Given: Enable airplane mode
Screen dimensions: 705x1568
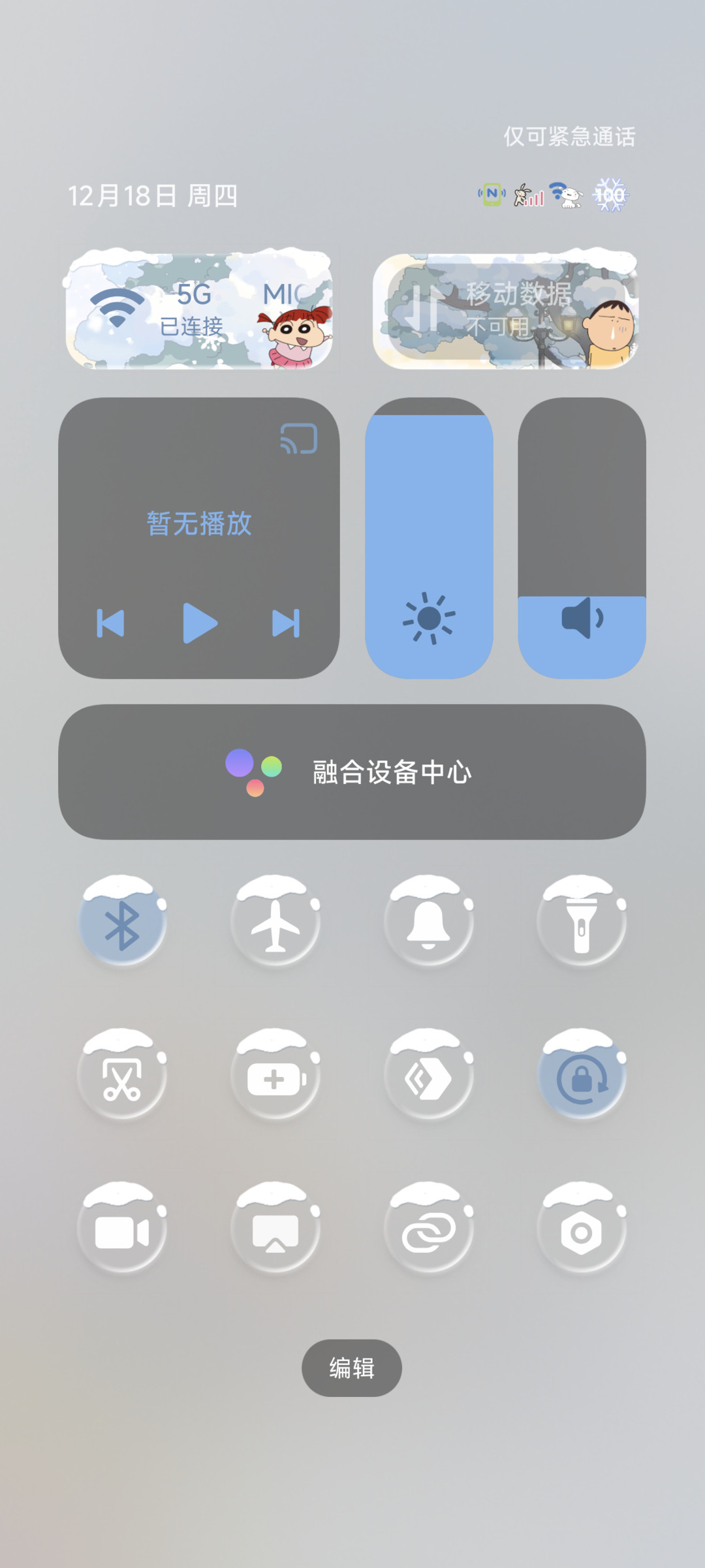Looking at the screenshot, I should [x=275, y=921].
